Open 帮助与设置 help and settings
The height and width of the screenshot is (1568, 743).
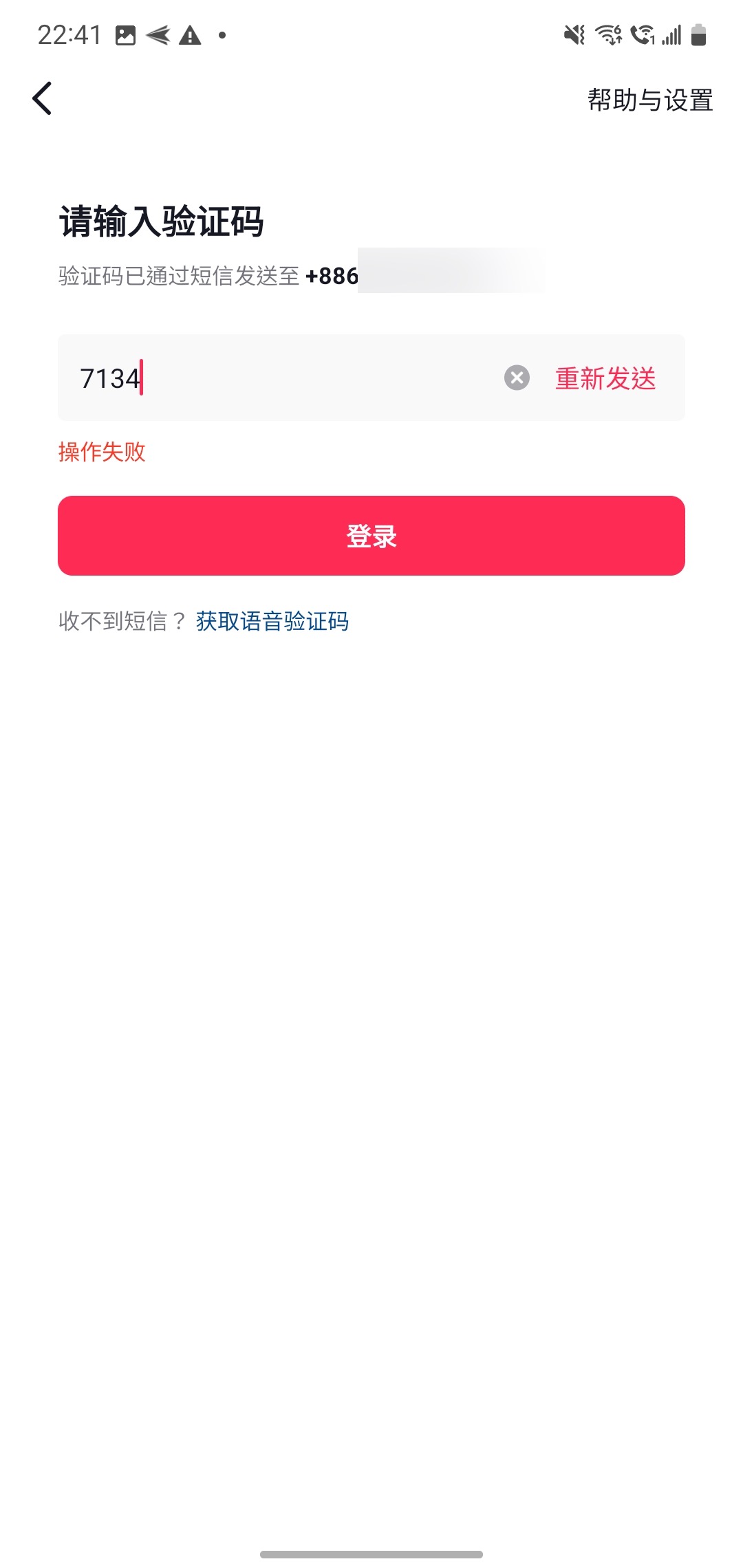pos(649,100)
